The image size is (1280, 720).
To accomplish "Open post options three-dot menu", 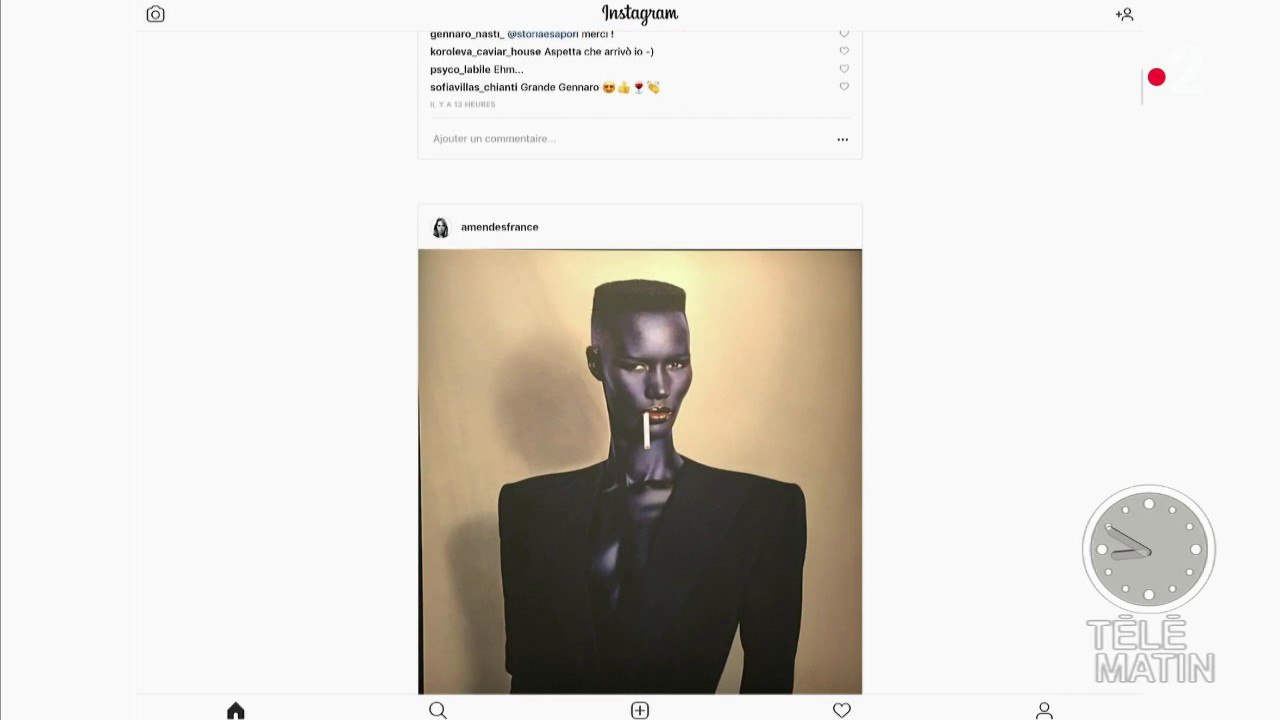I will coord(842,139).
